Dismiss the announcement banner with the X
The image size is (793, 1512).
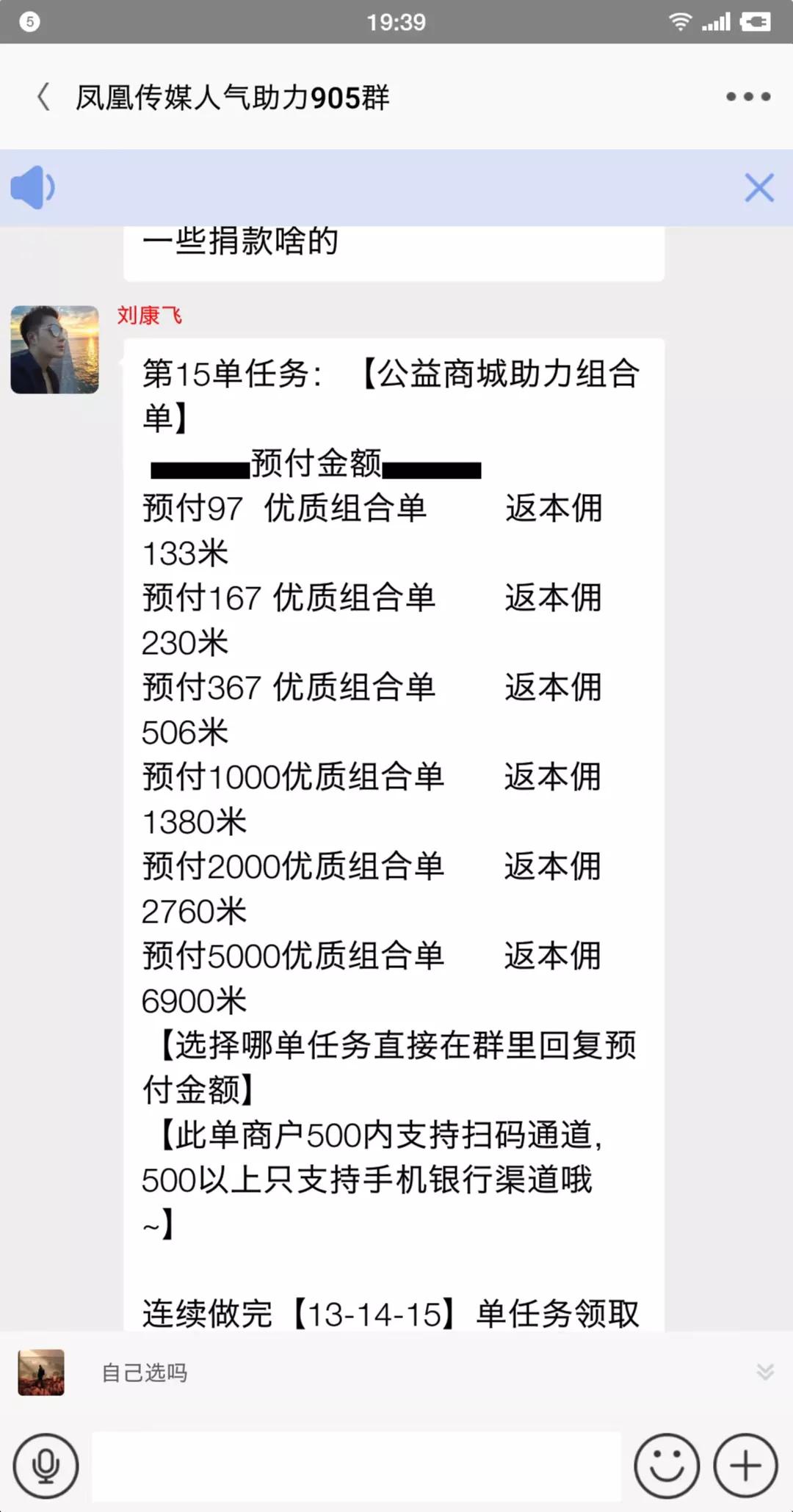759,188
